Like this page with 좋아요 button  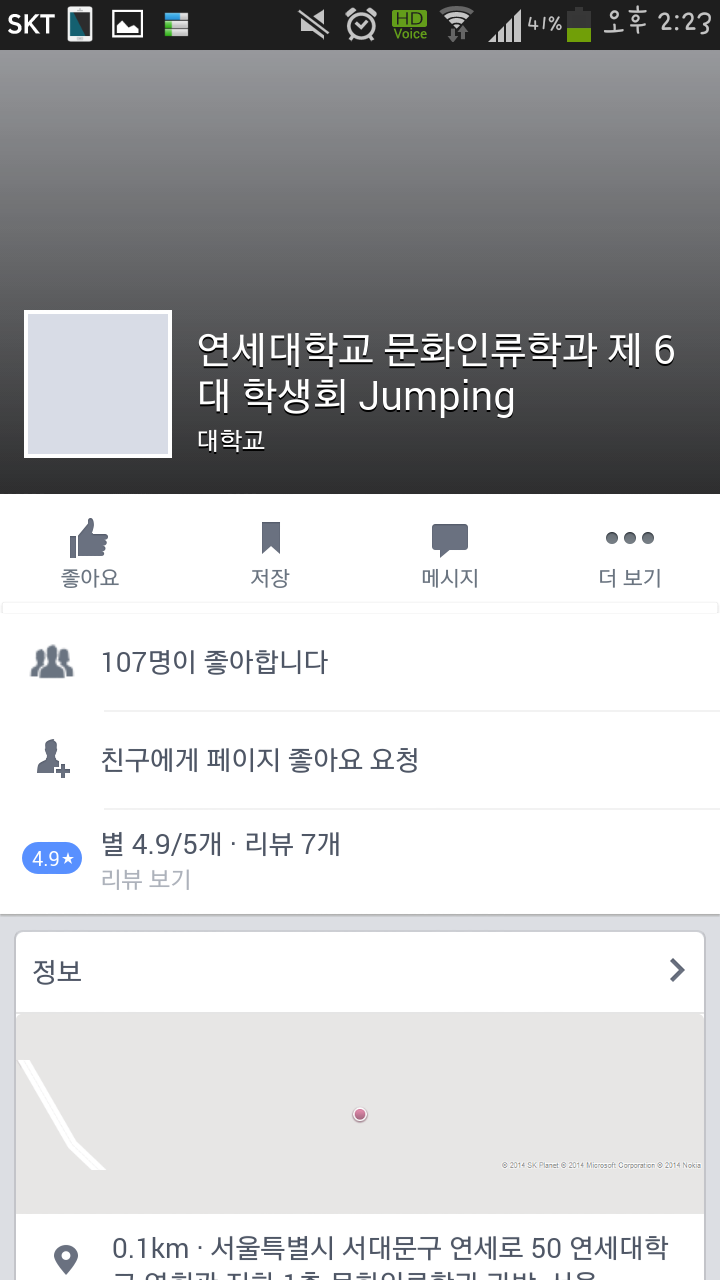tap(90, 553)
